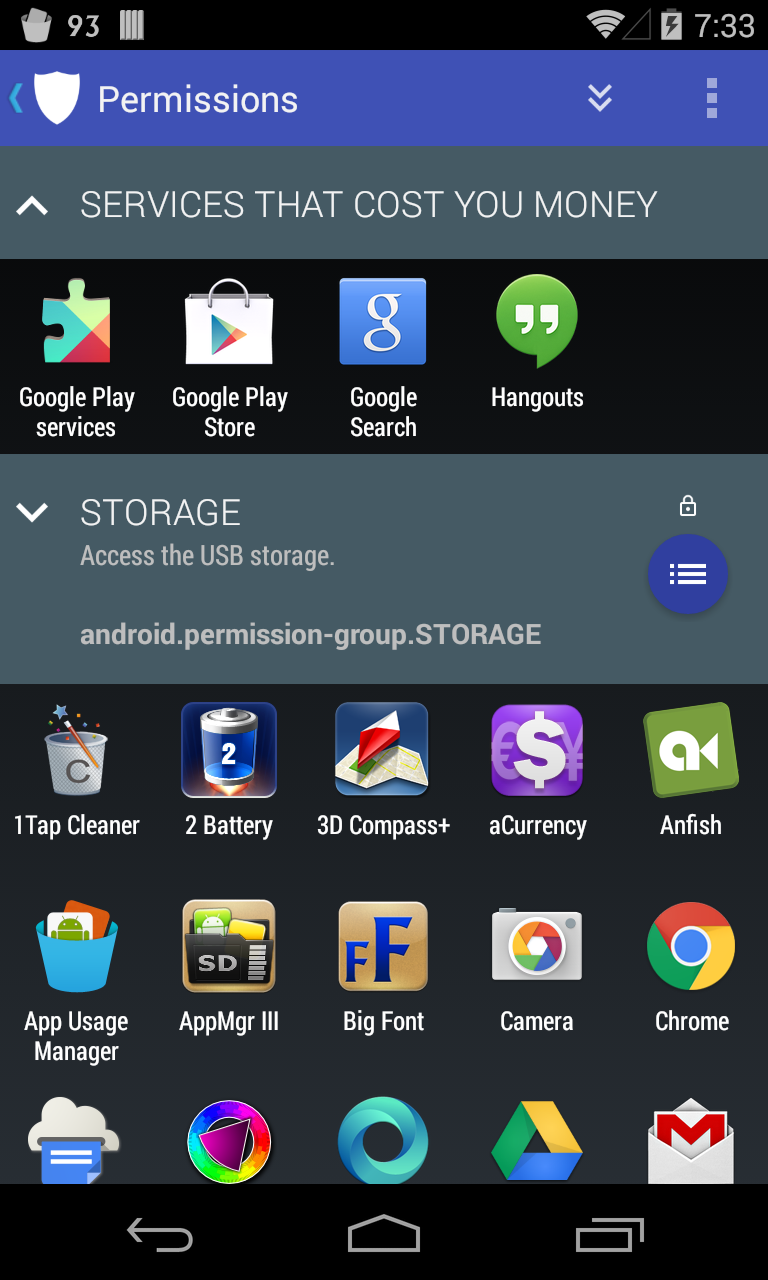The width and height of the screenshot is (768, 1280).
Task: Select the Big Font app icon
Action: click(x=382, y=945)
